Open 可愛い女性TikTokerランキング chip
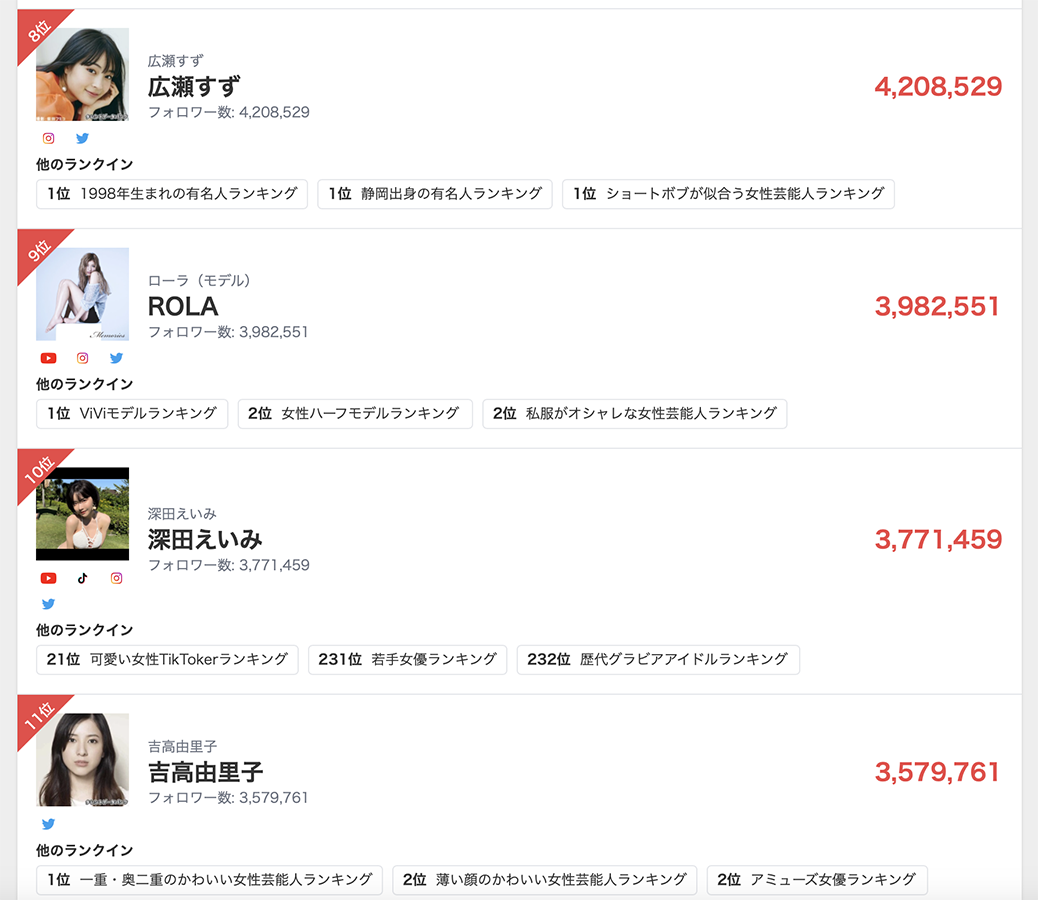 pos(167,660)
